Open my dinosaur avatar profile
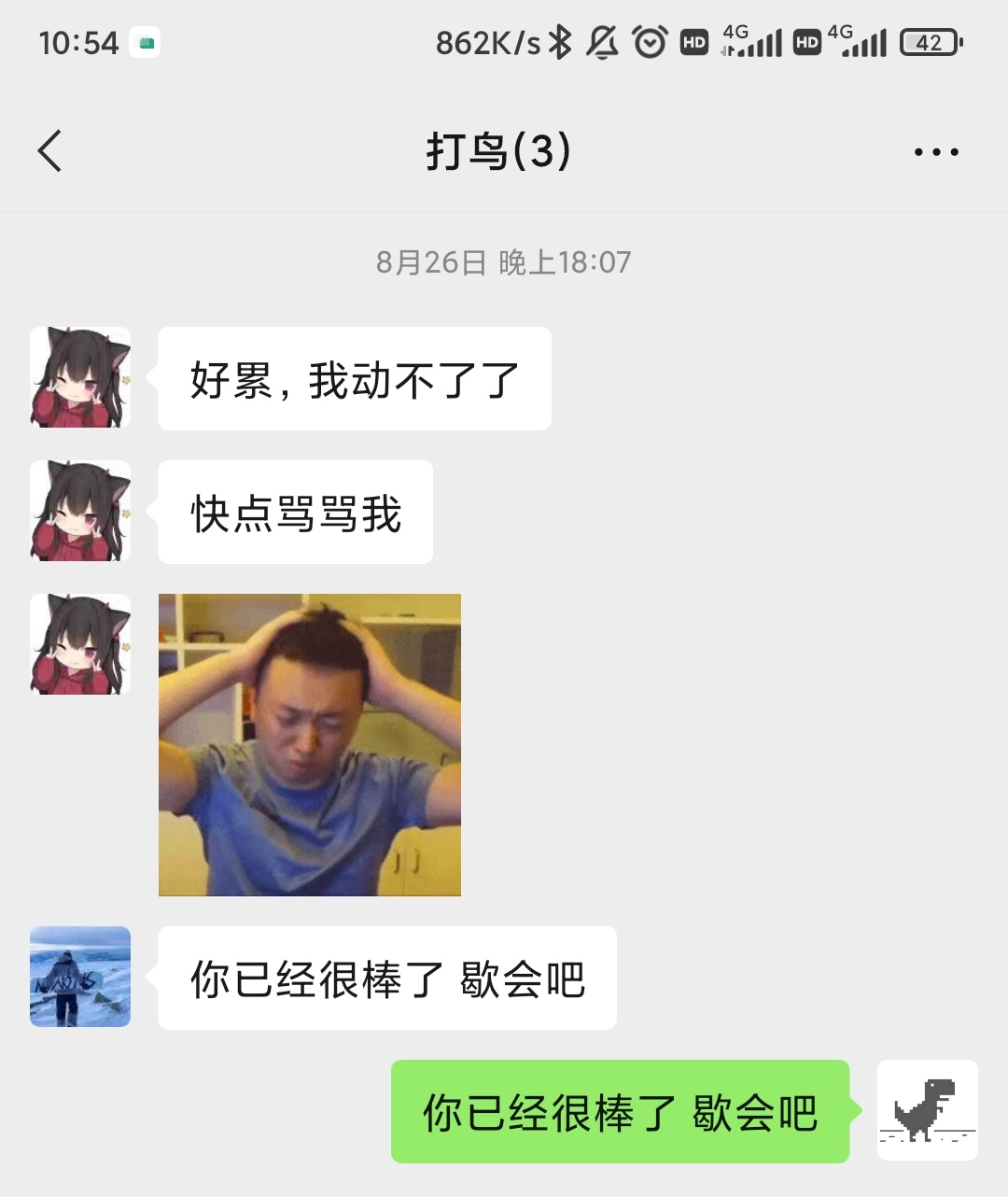Viewport: 1008px width, 1197px height. [x=927, y=1110]
